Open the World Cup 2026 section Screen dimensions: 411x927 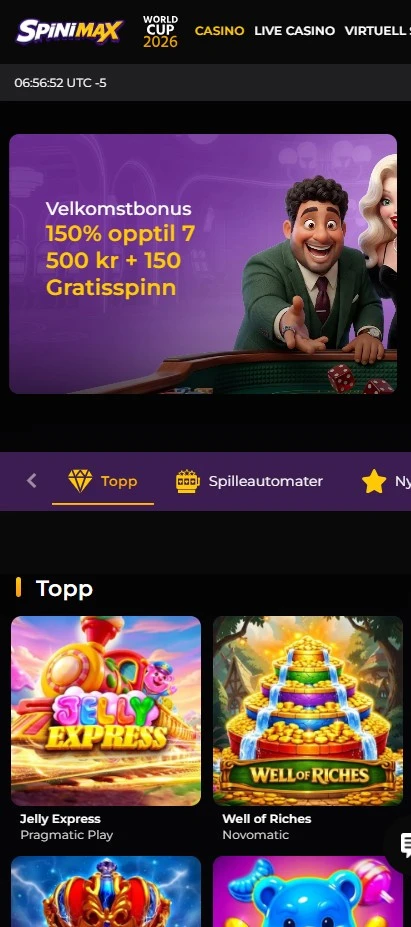pyautogui.click(x=160, y=31)
